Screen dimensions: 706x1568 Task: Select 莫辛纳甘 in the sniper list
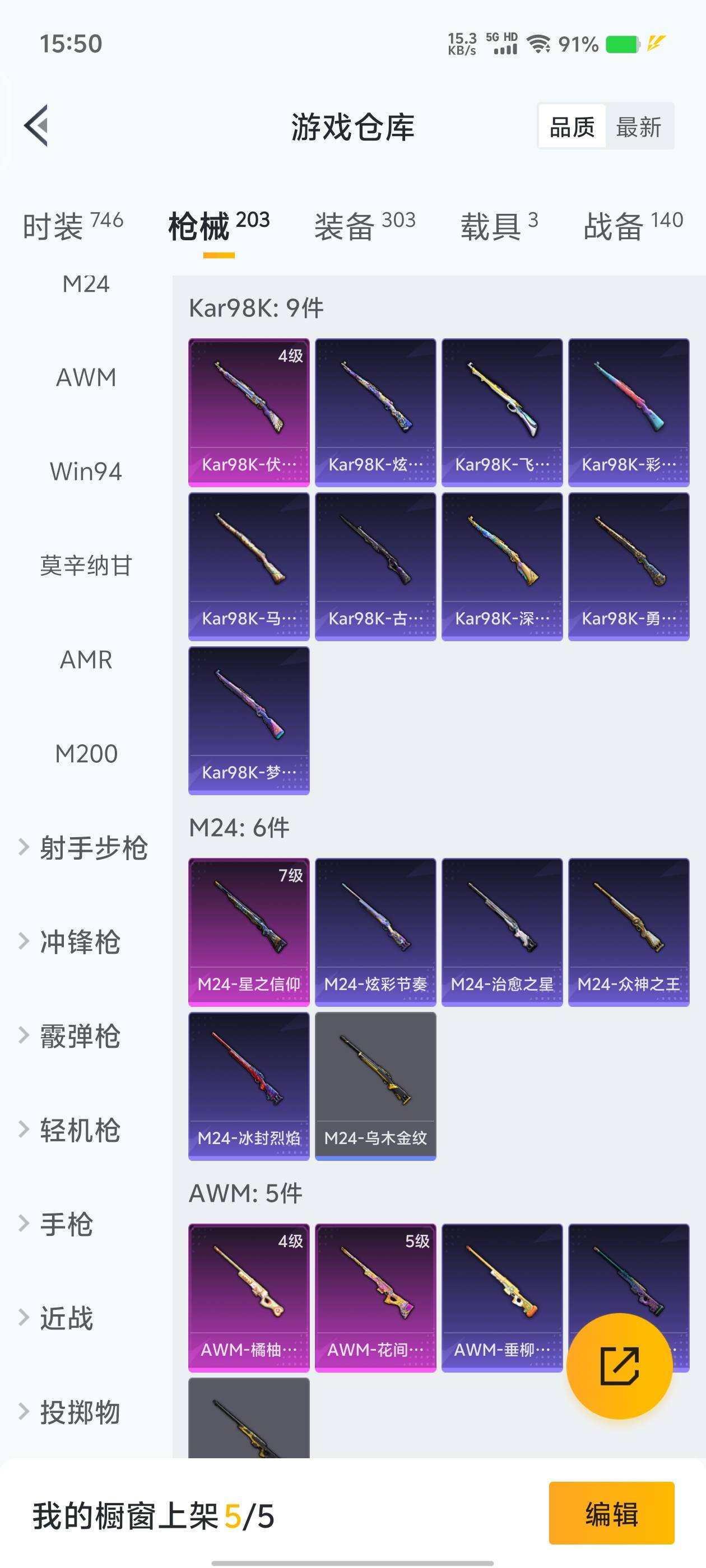pyautogui.click(x=88, y=566)
